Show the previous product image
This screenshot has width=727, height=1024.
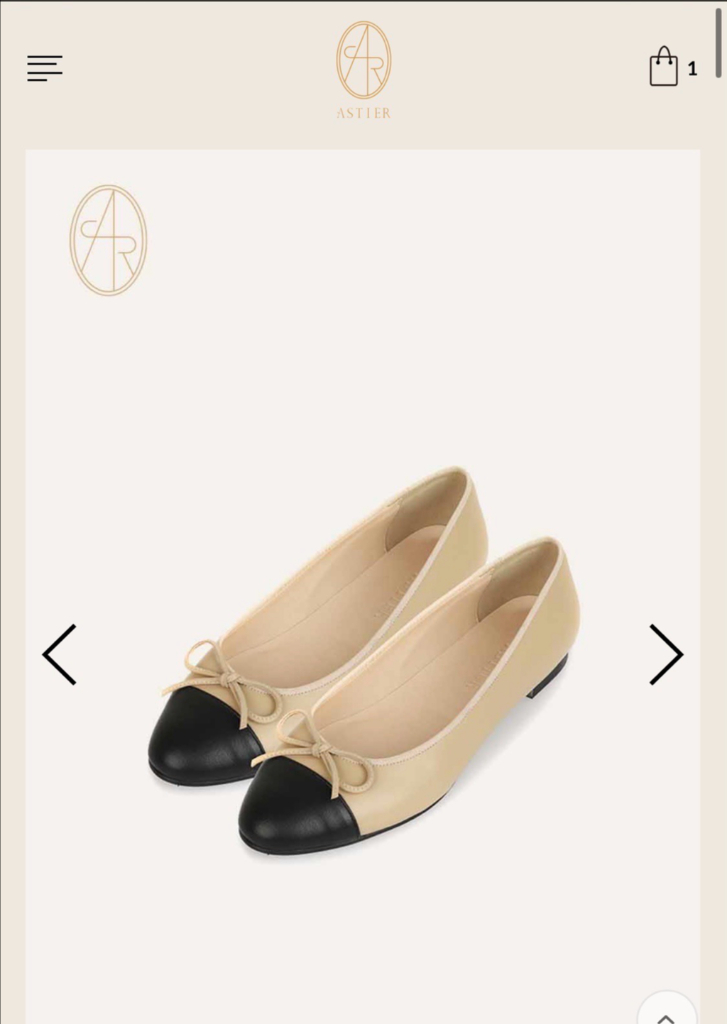tap(59, 655)
